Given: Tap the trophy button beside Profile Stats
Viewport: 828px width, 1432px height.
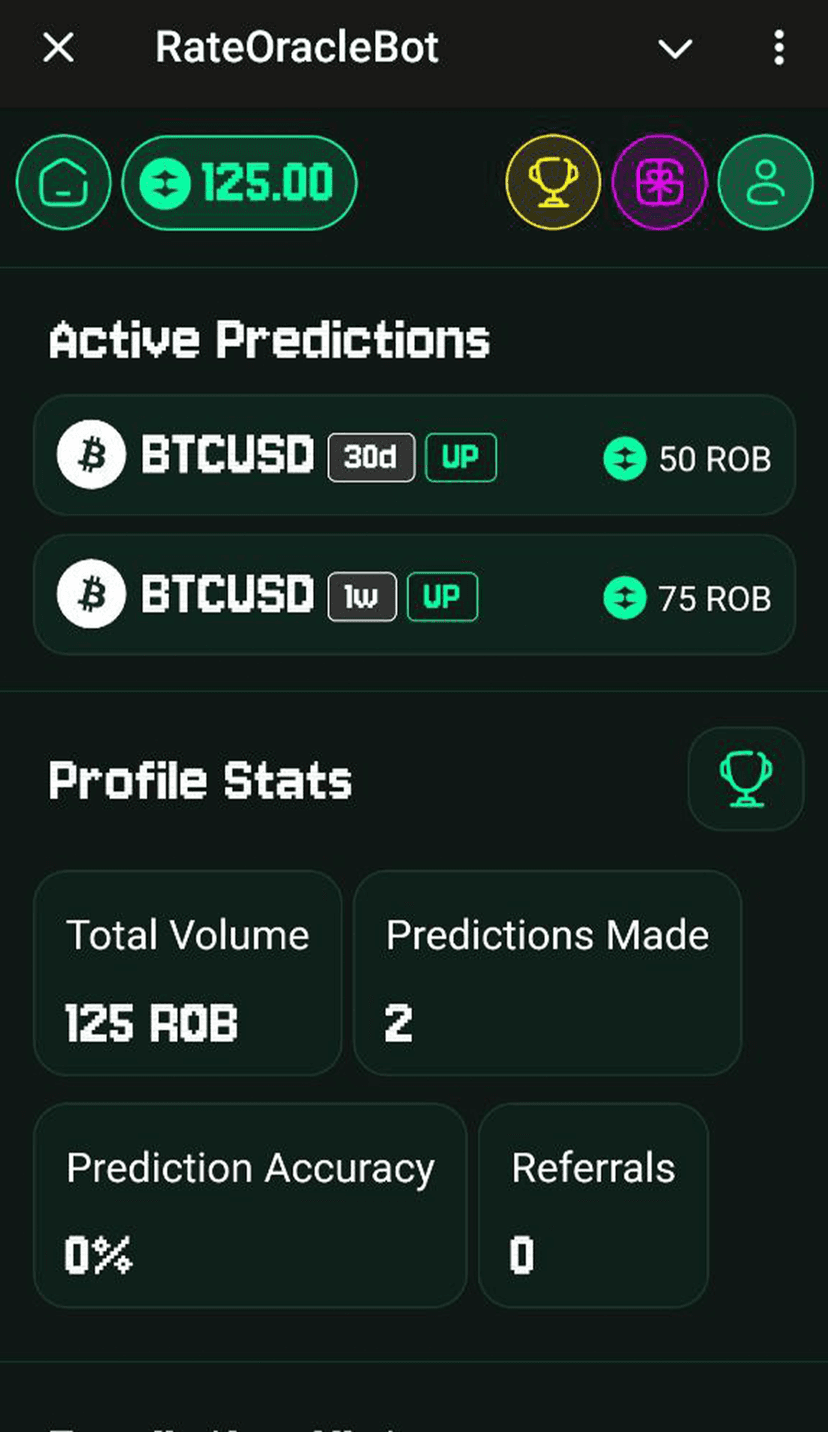Looking at the screenshot, I should point(745,778).
